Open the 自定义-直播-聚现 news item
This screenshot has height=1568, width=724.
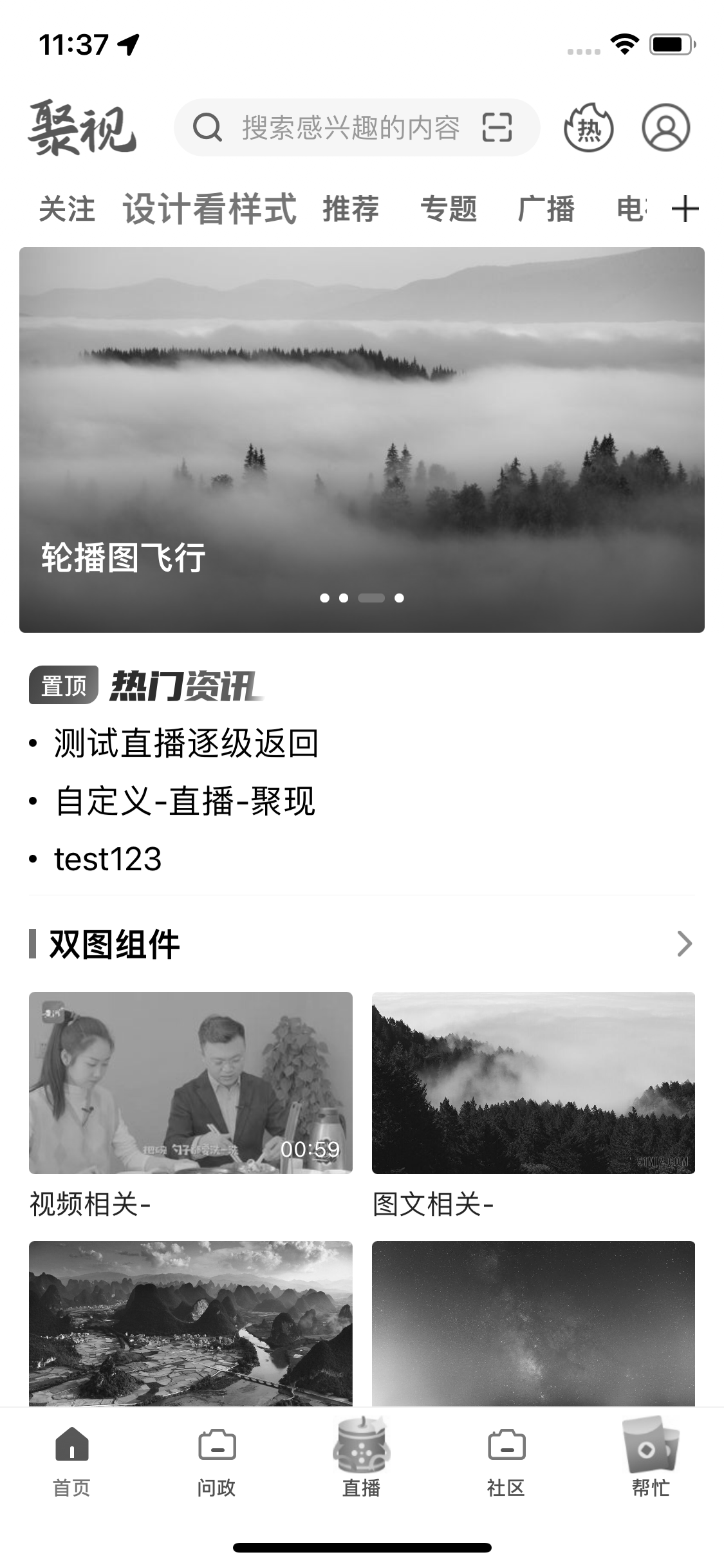coord(185,801)
